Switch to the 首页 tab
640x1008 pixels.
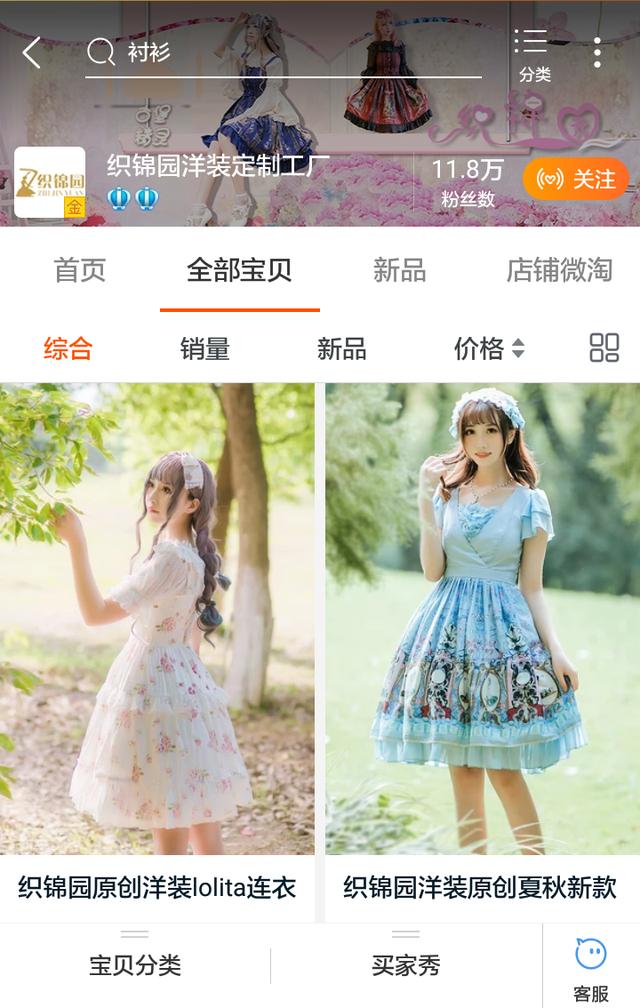(x=80, y=270)
